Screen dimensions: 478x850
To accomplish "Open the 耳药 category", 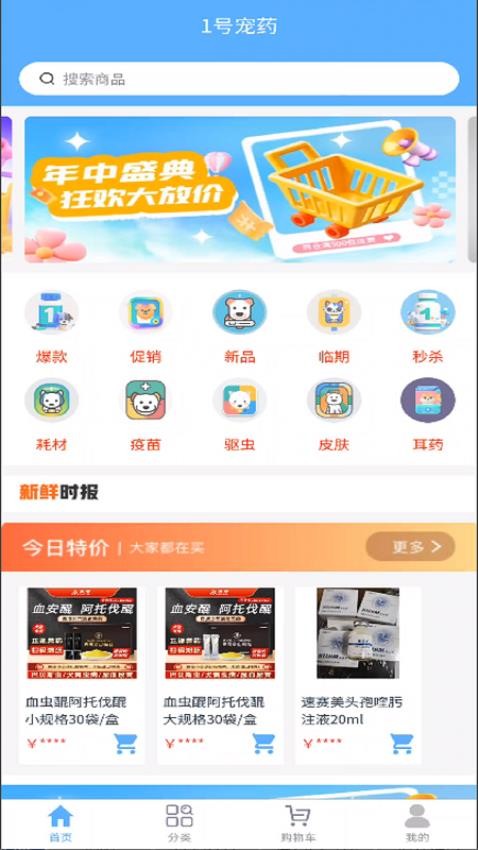I will (x=428, y=415).
